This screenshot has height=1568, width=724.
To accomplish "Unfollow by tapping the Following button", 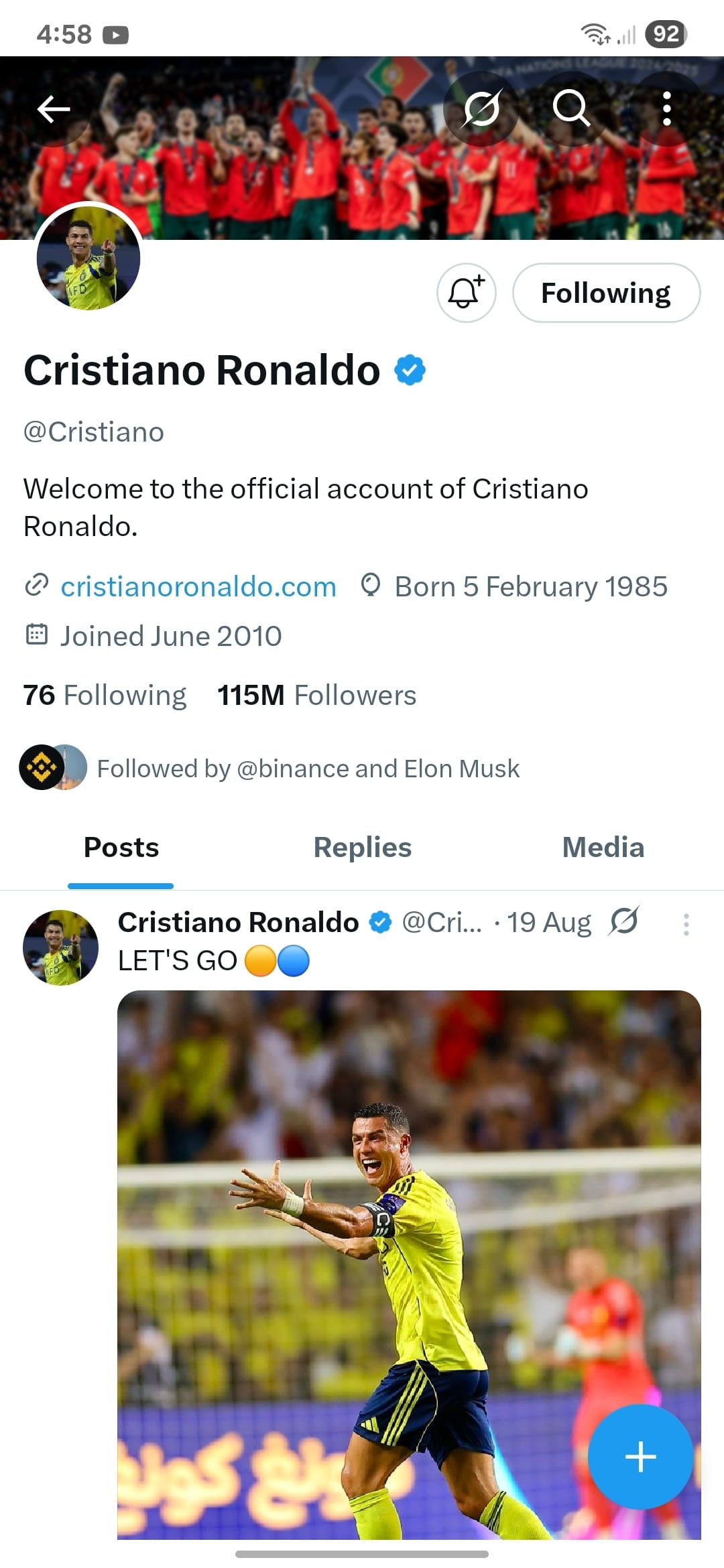I will pyautogui.click(x=606, y=292).
